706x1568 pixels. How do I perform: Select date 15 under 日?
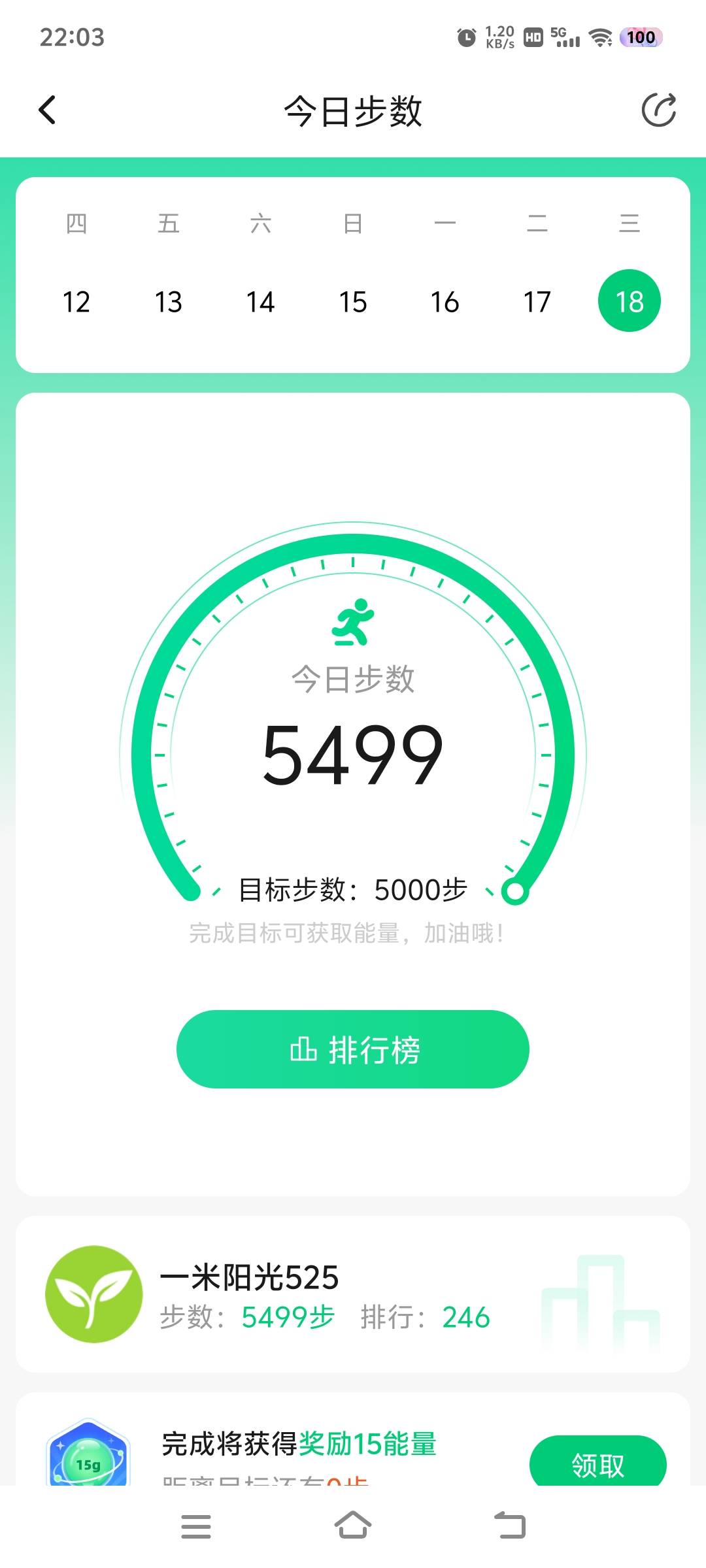point(353,301)
